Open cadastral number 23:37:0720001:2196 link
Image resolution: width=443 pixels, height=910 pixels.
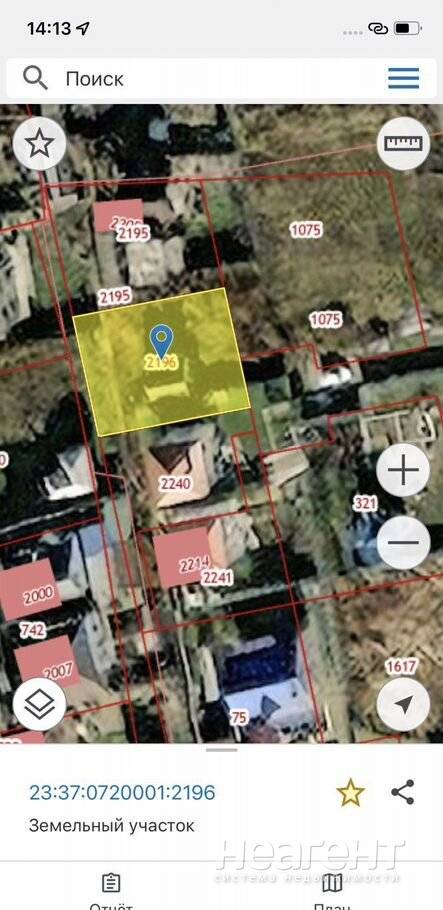(123, 792)
